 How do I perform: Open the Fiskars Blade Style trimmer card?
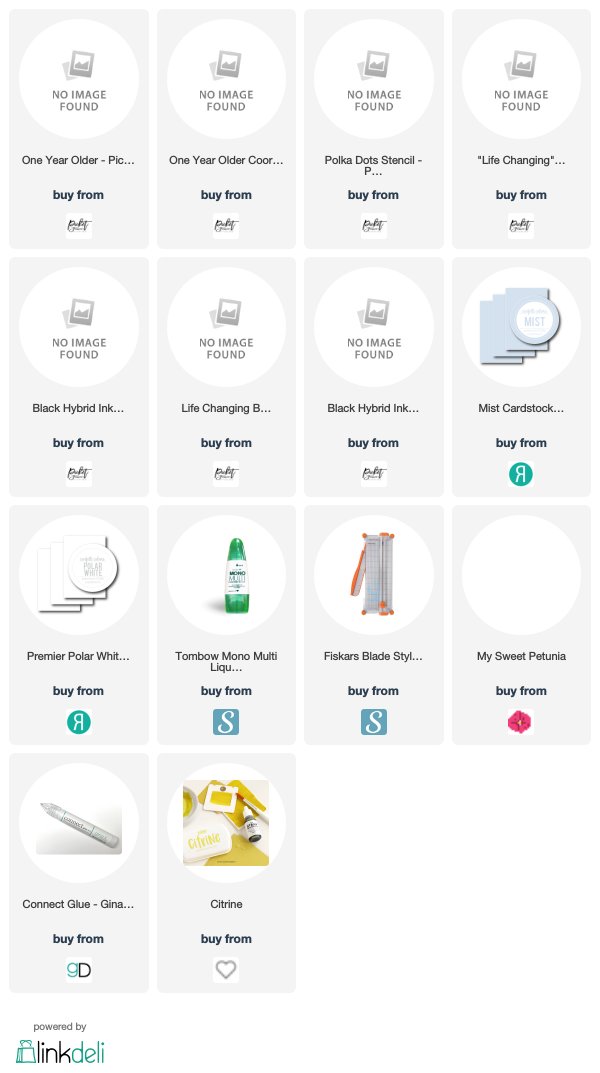click(x=374, y=625)
